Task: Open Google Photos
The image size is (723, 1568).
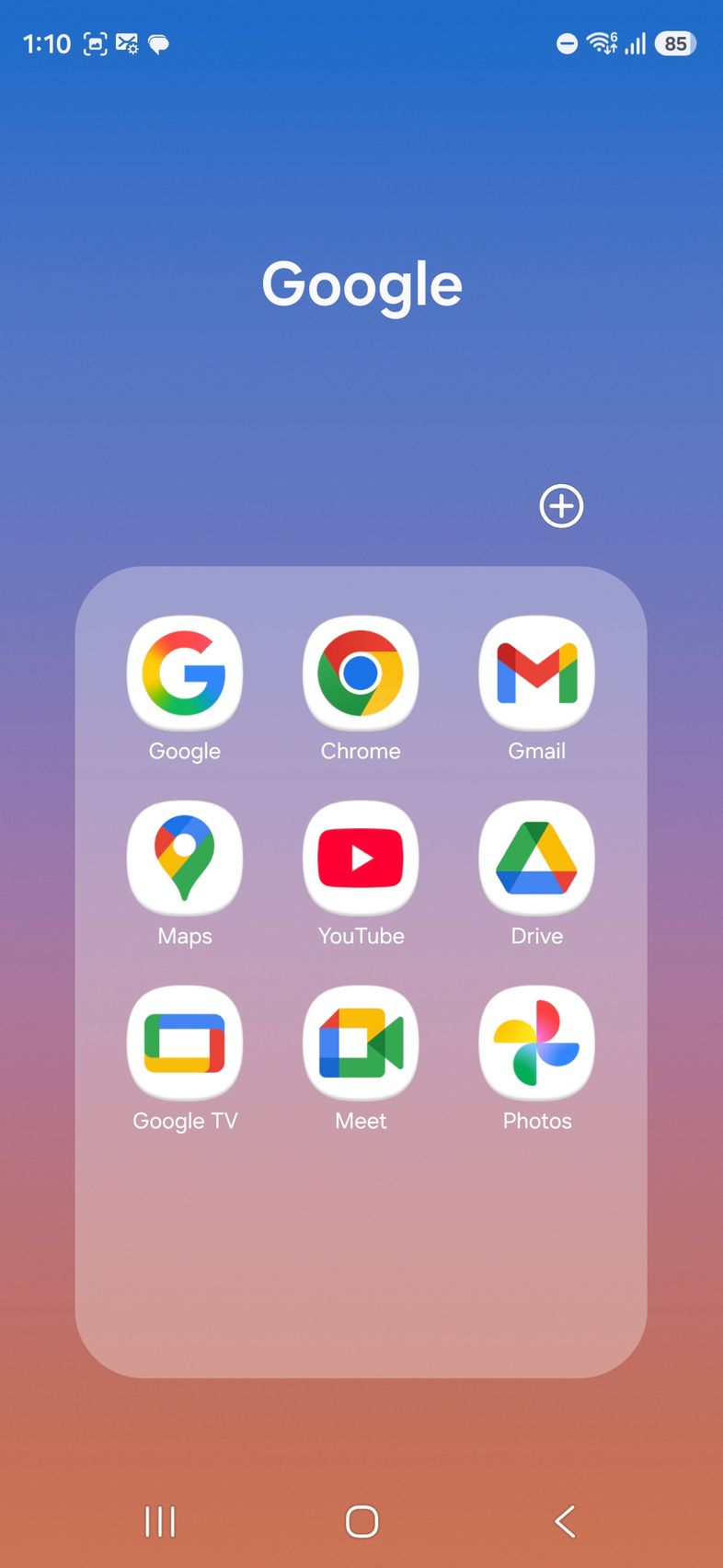Action: pyautogui.click(x=536, y=1043)
